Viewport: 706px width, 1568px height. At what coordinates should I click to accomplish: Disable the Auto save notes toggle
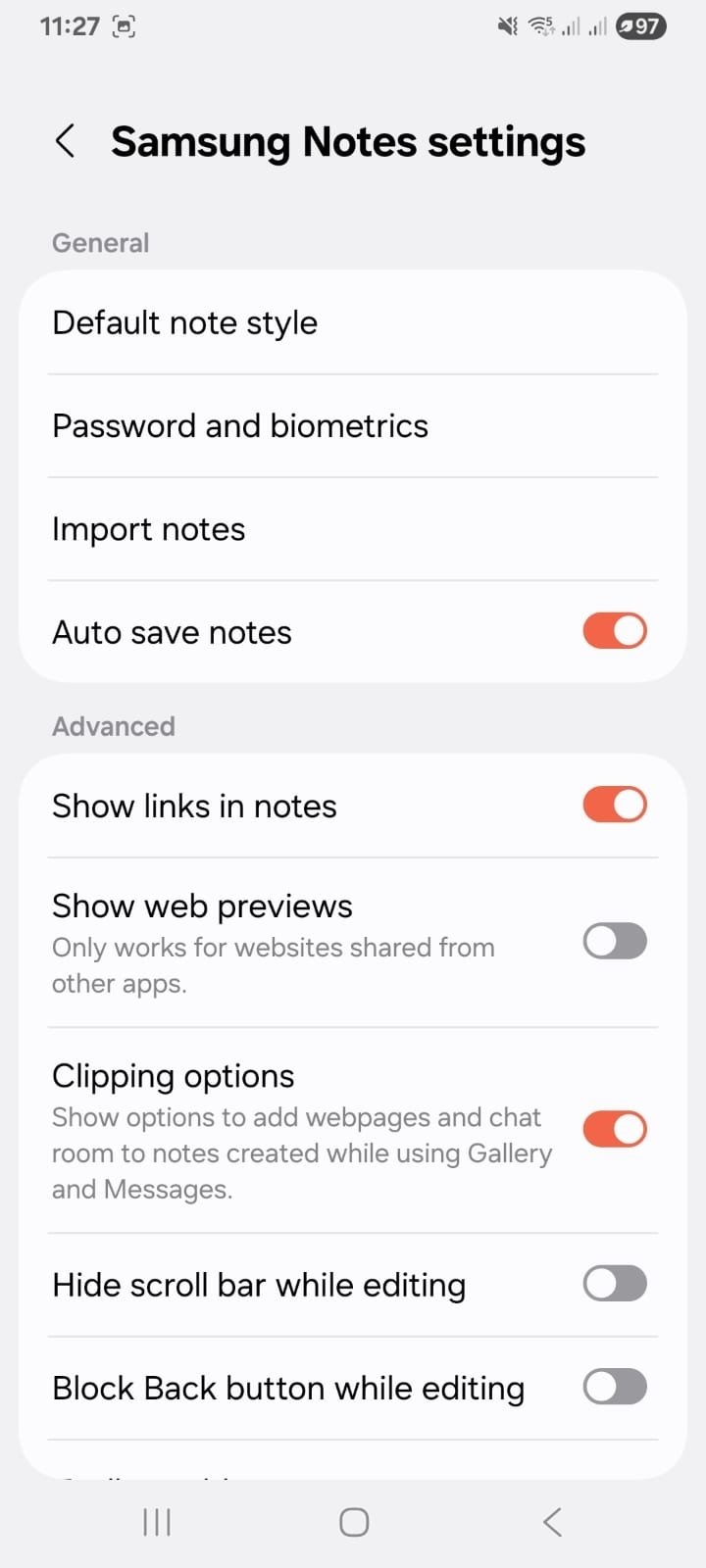[x=614, y=630]
